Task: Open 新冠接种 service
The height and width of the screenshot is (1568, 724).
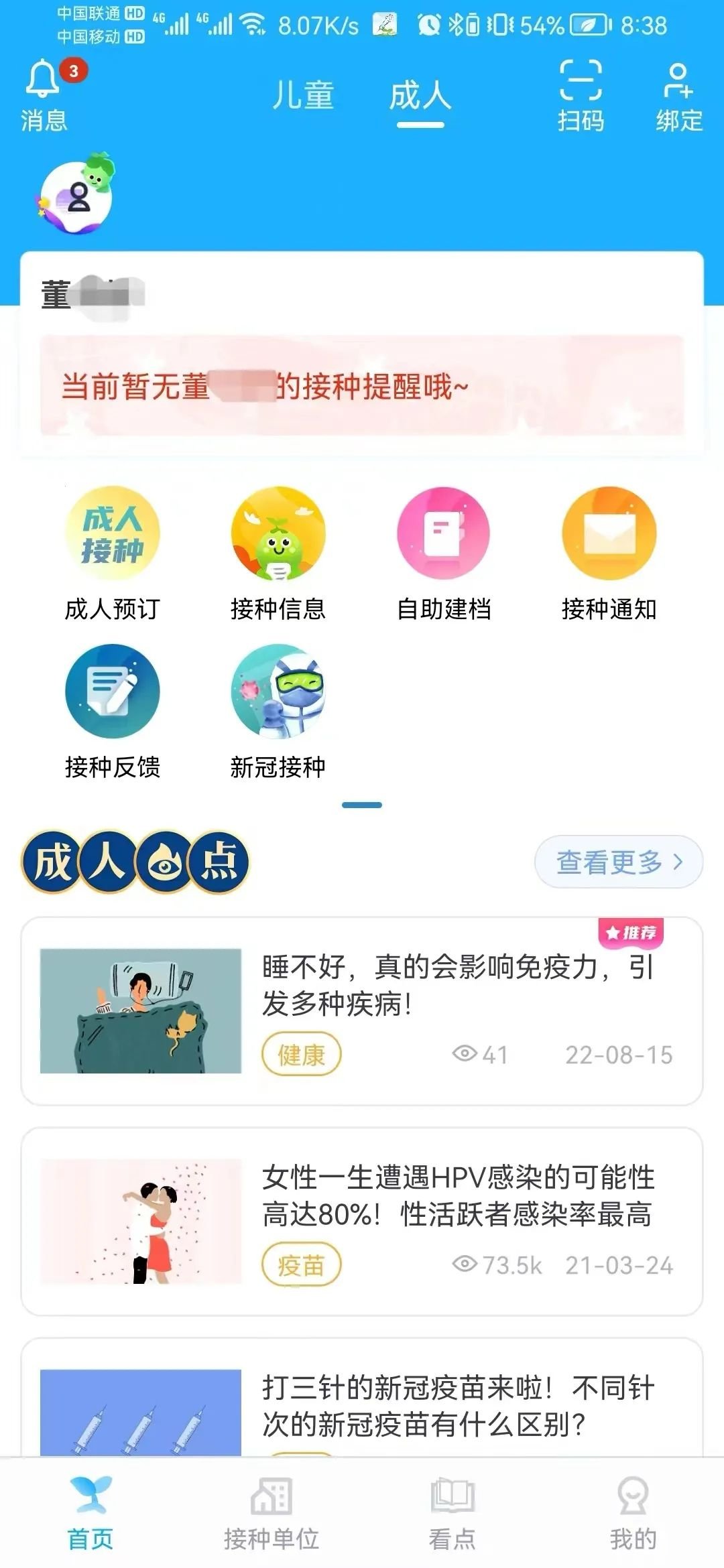Action: click(x=278, y=712)
